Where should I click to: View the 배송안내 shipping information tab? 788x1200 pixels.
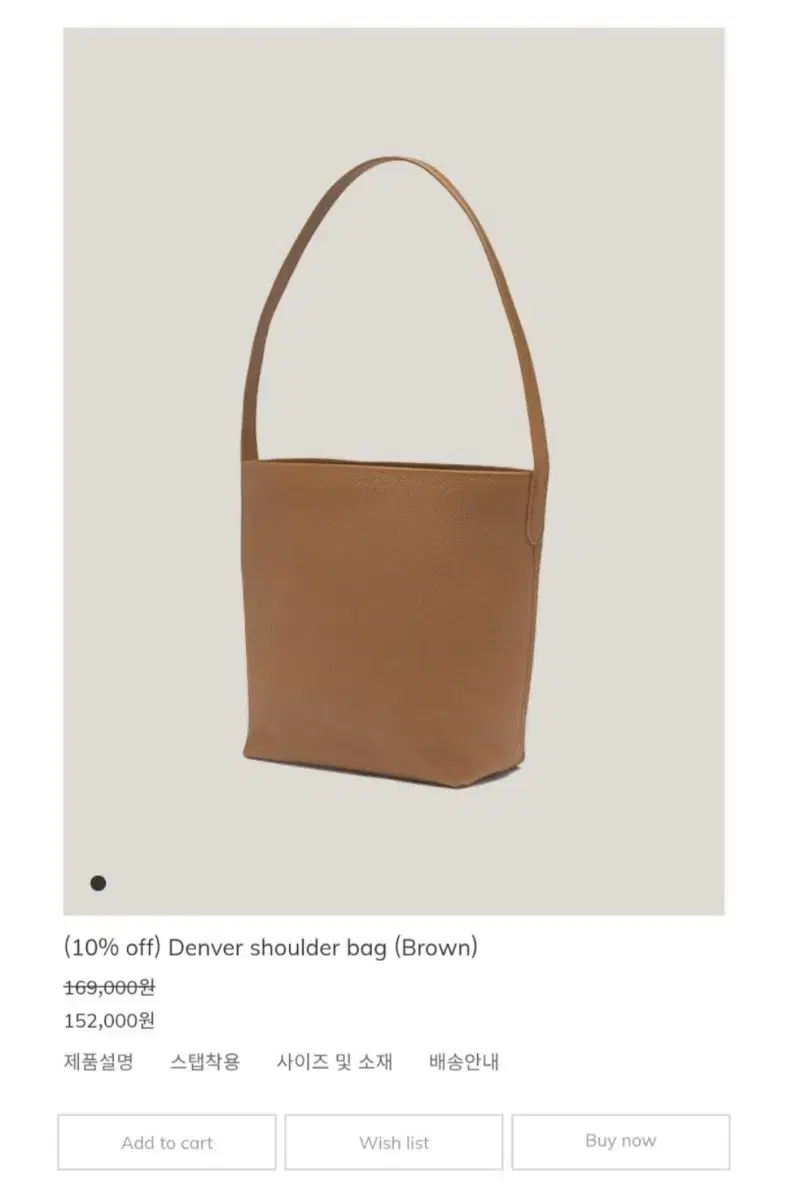[x=466, y=1063]
